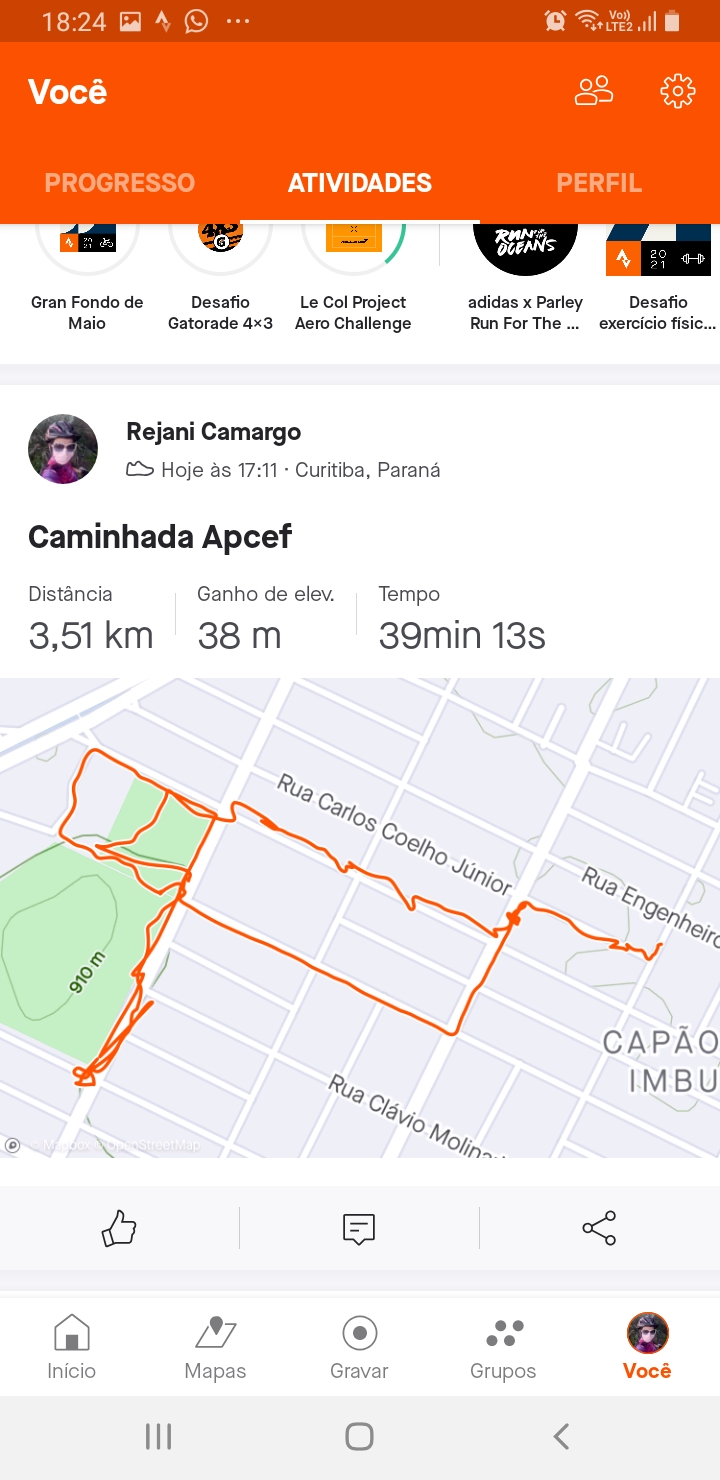
Task: View the Caminhada Apcef route map
Action: (x=360, y=918)
